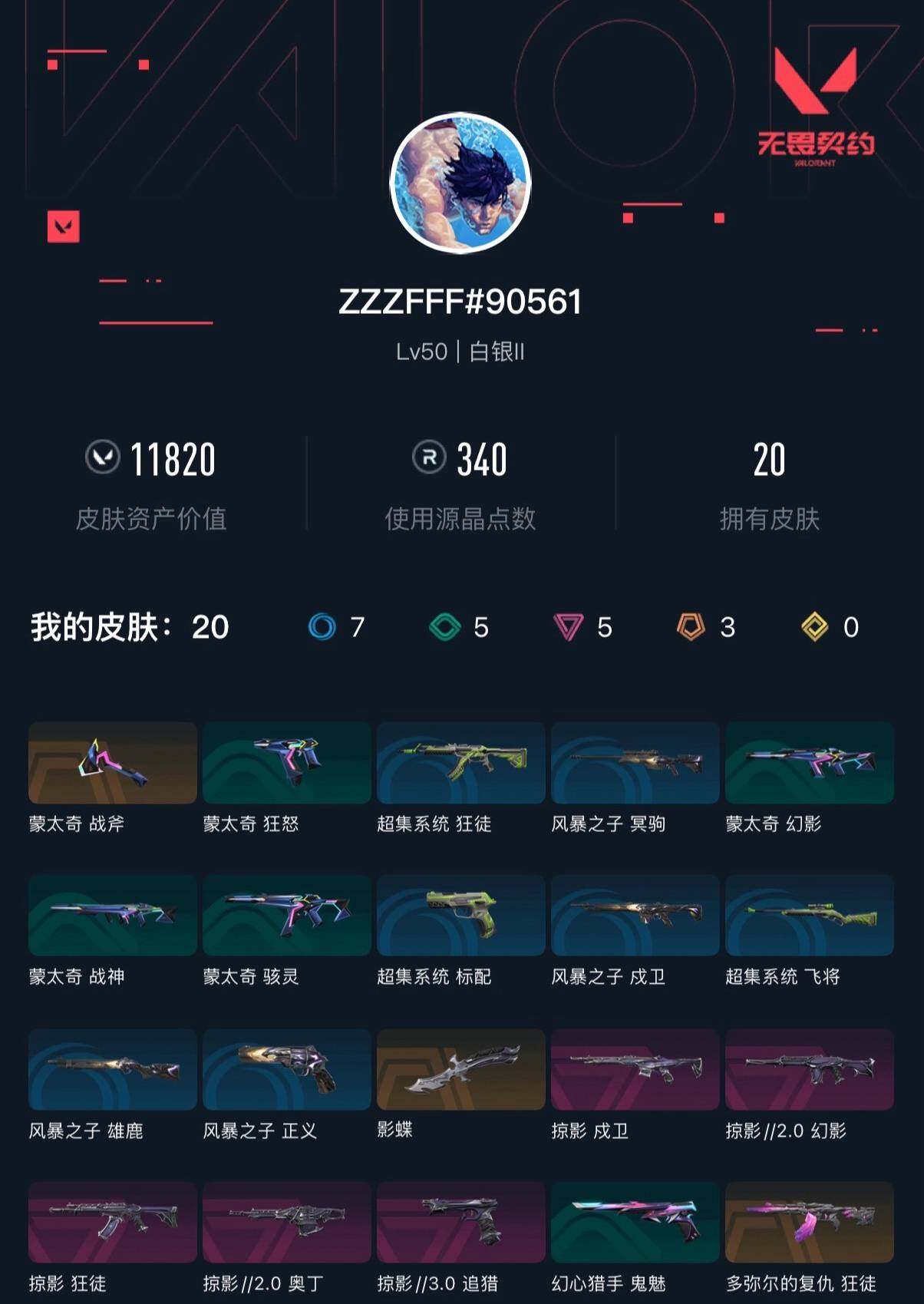View the 幻心猎手 鬼魅 skin
Image resolution: width=924 pixels, height=1304 pixels.
[635, 1223]
